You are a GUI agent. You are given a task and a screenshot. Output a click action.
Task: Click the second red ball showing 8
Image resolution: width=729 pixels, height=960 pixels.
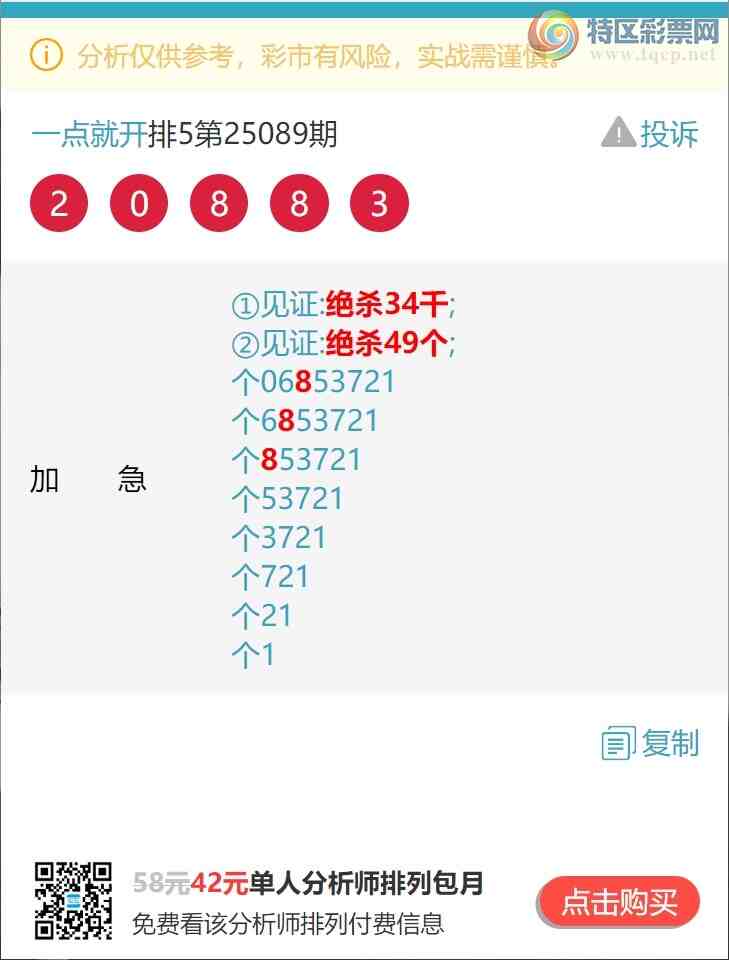click(x=299, y=202)
